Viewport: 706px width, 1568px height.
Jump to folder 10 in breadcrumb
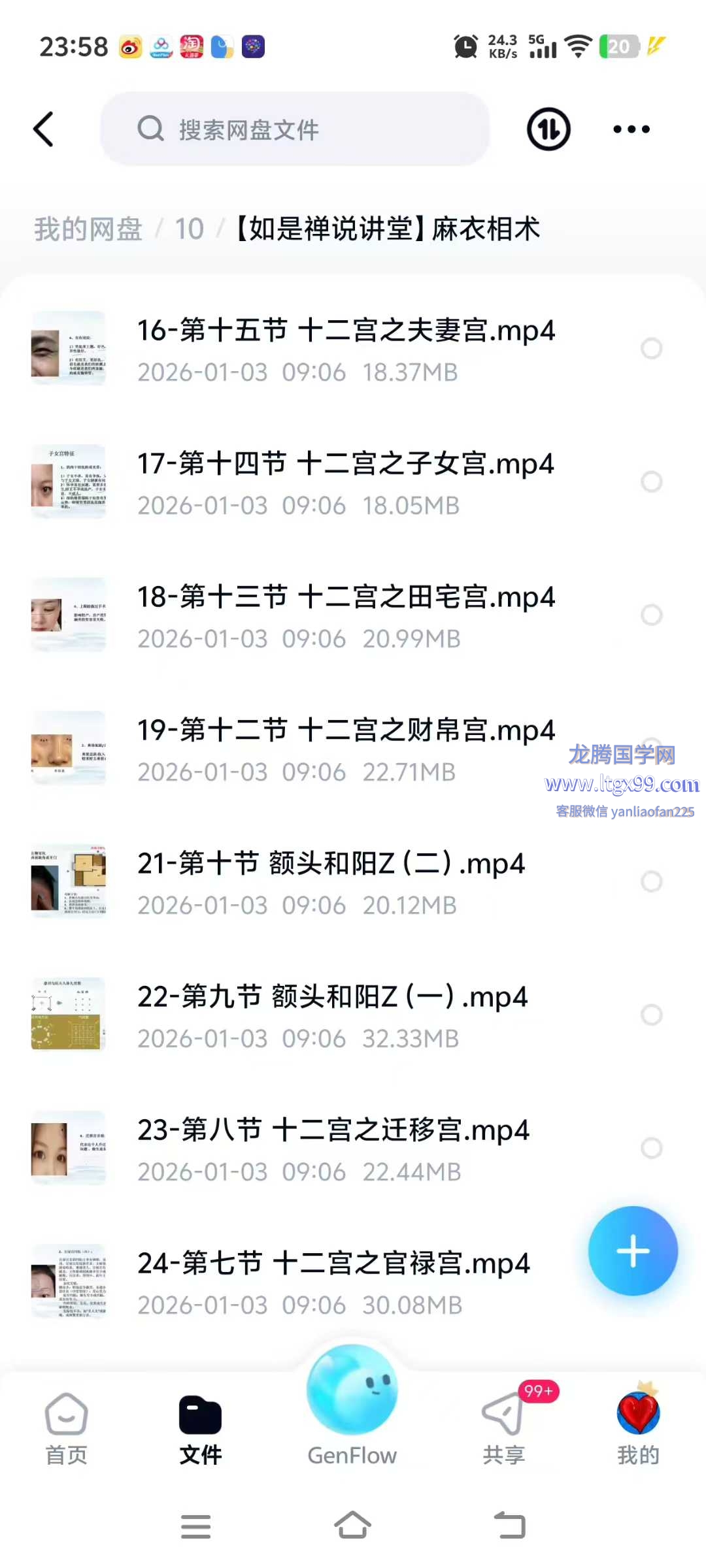click(x=189, y=229)
